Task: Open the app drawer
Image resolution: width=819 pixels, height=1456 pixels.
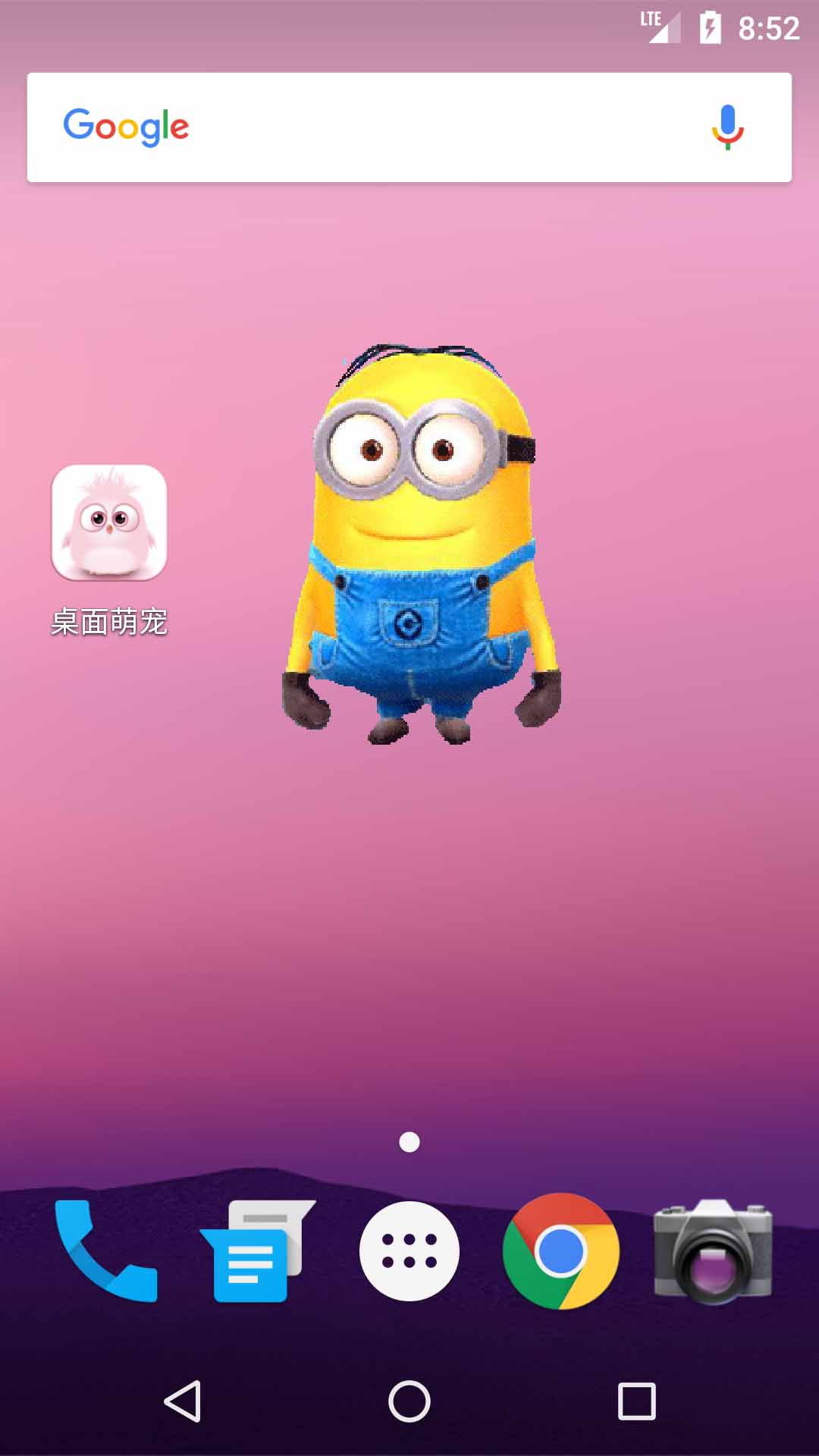Action: coord(409,1251)
